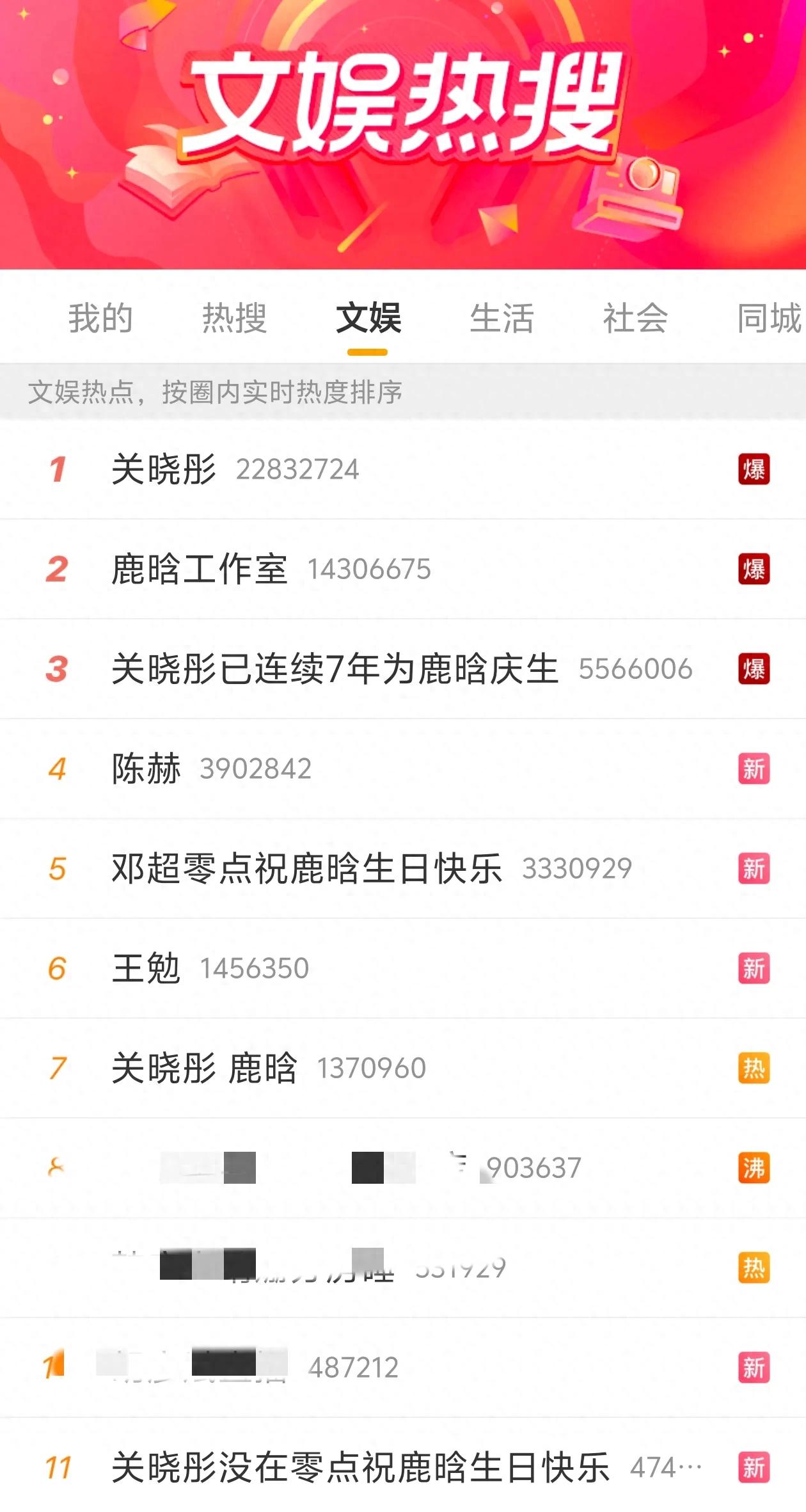Go to the 社会 tab
The width and height of the screenshot is (806, 1512).
click(x=635, y=318)
